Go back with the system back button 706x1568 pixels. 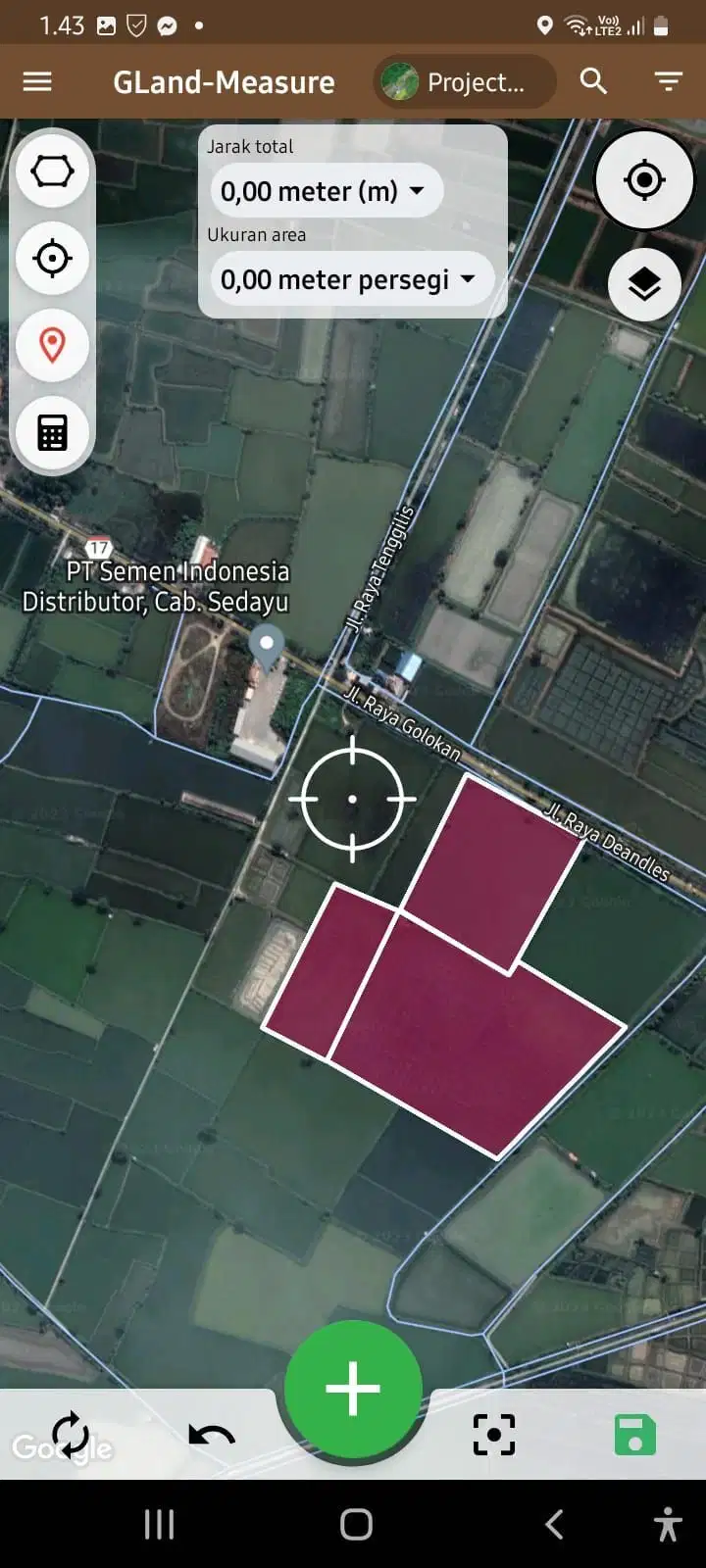(x=554, y=1524)
